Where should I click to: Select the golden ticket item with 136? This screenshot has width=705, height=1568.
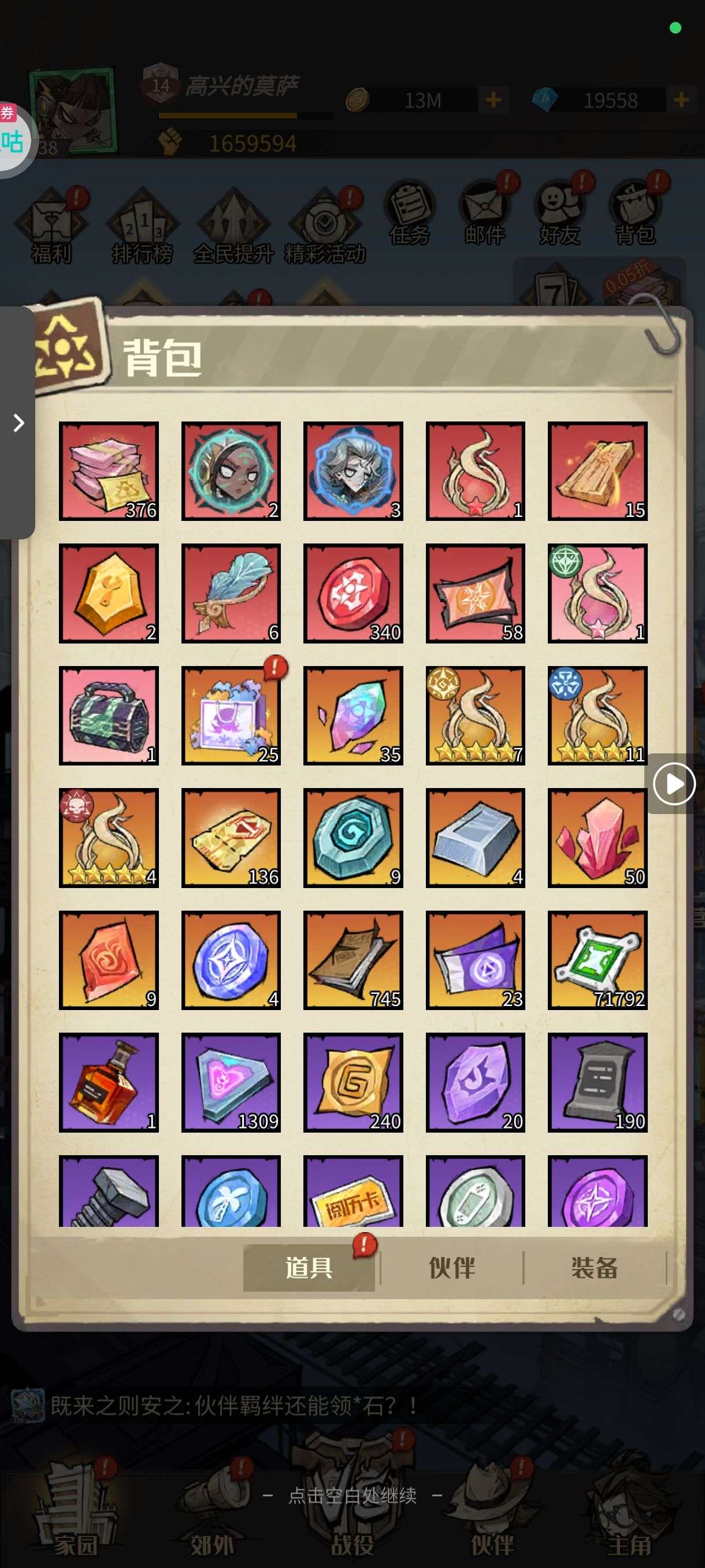pyautogui.click(x=231, y=838)
